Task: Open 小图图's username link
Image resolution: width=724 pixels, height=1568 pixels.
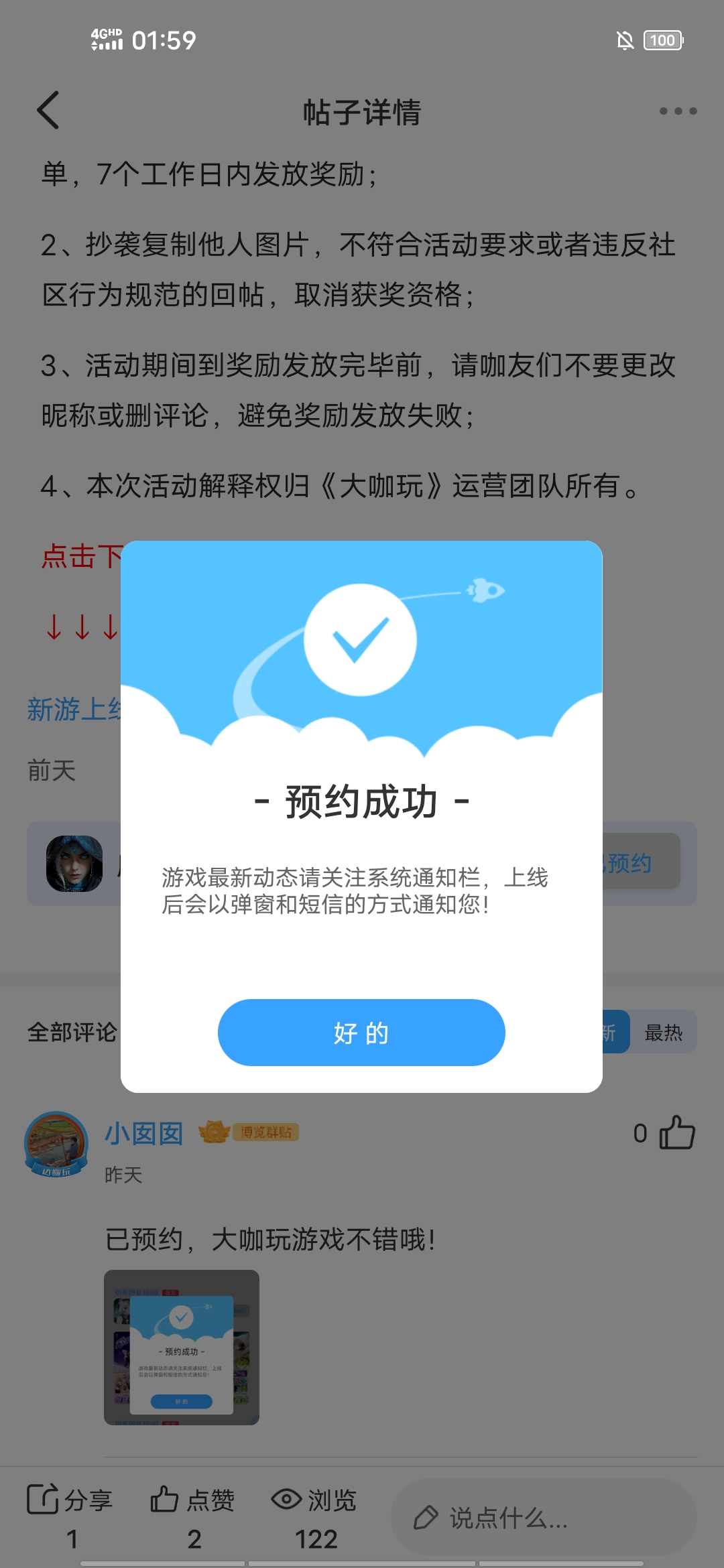Action: [144, 1133]
